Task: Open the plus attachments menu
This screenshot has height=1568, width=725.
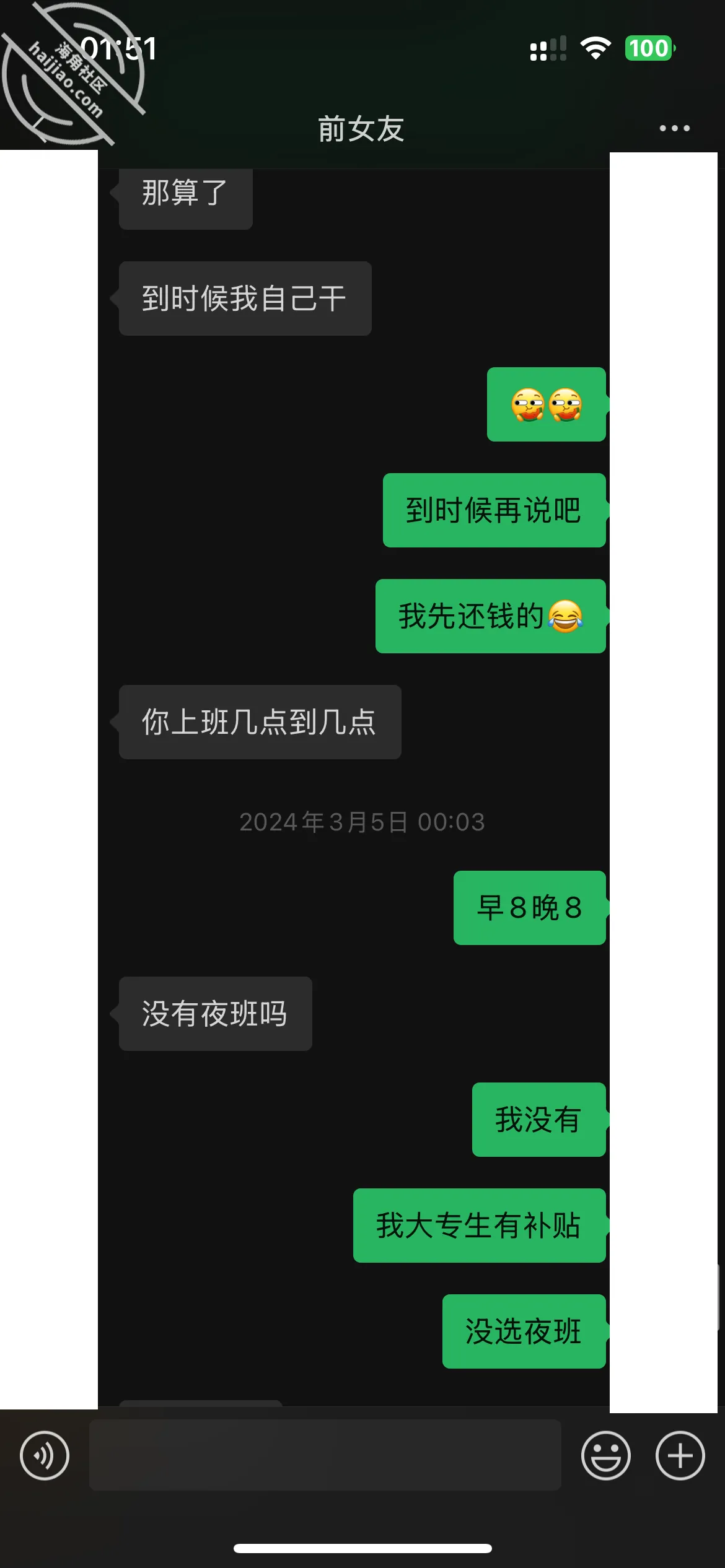Action: click(x=680, y=1455)
